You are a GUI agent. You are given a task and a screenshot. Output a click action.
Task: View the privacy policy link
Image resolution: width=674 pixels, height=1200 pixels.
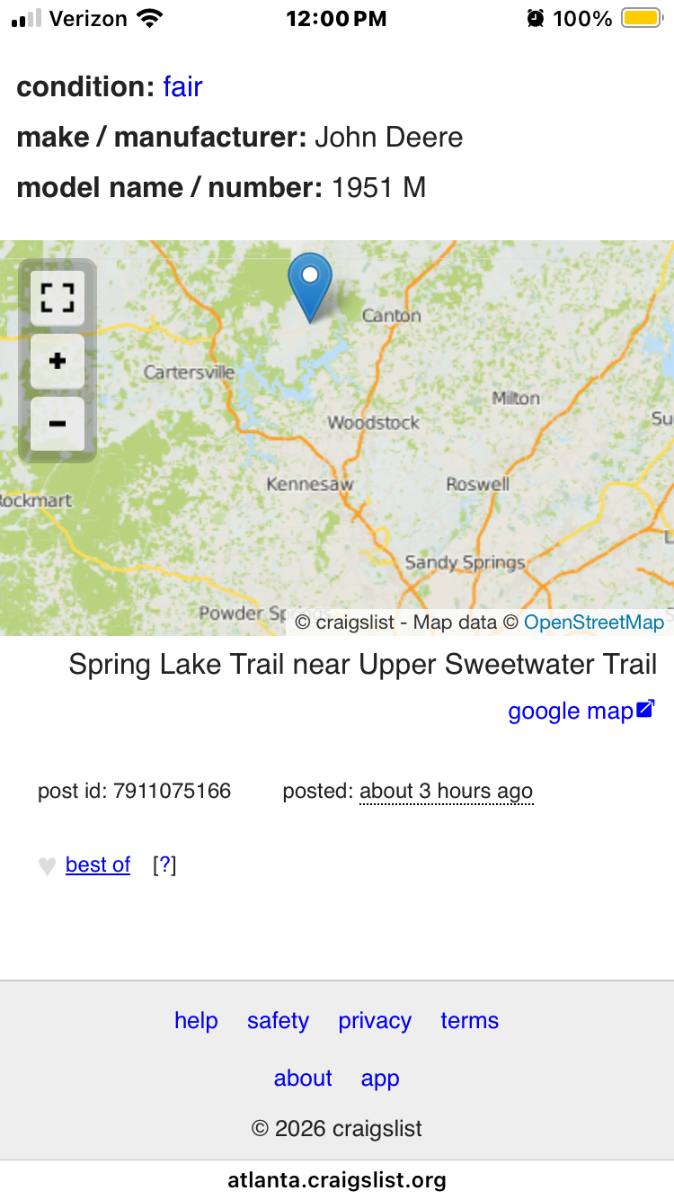coord(375,1021)
